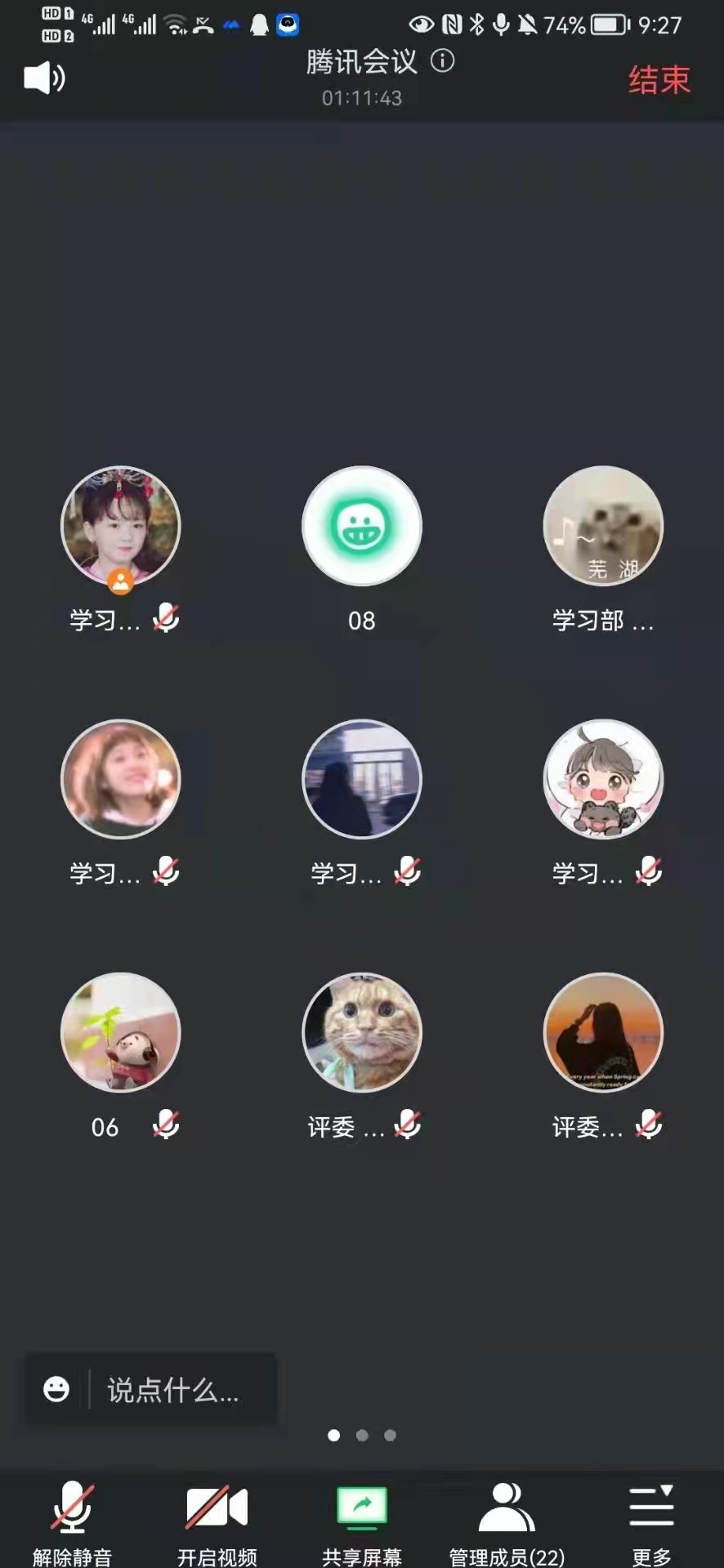Select the cartoon child avatar participant
Image resolution: width=724 pixels, height=1568 pixels.
[603, 780]
